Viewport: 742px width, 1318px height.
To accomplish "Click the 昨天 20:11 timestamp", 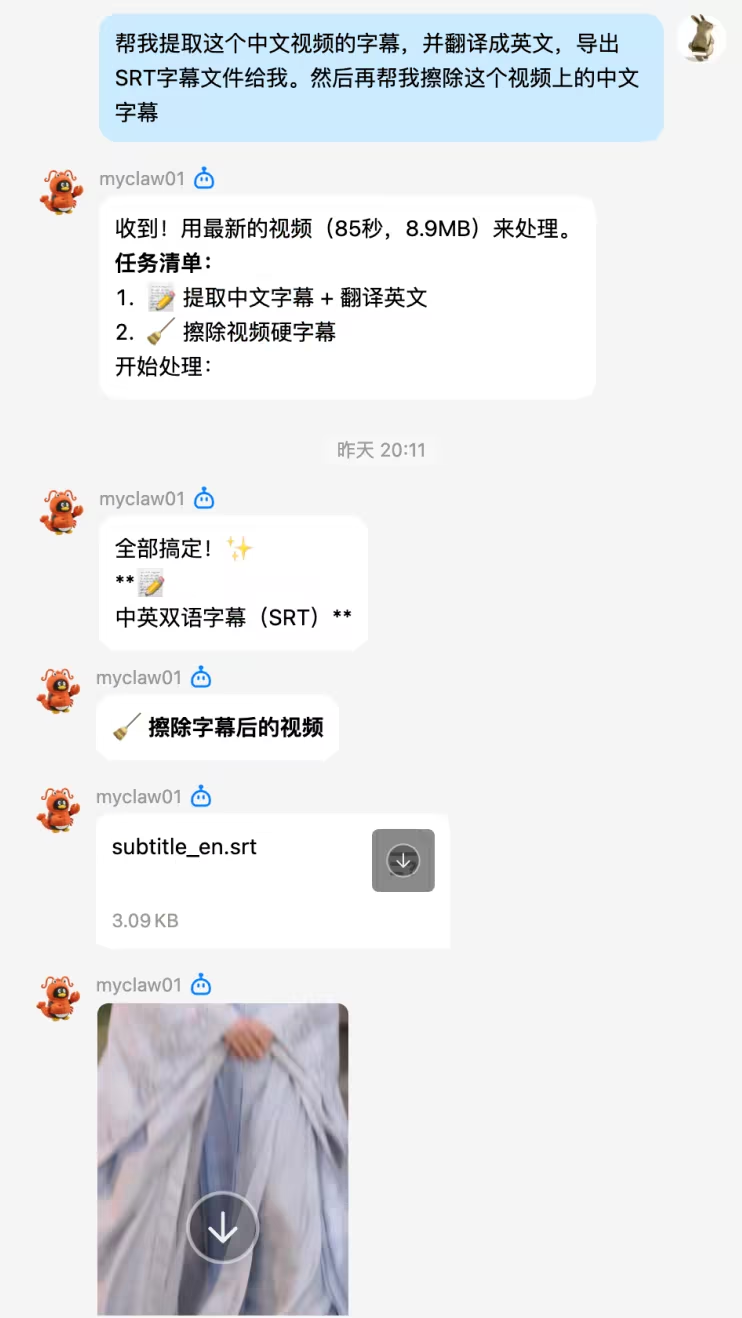I will coord(382,450).
